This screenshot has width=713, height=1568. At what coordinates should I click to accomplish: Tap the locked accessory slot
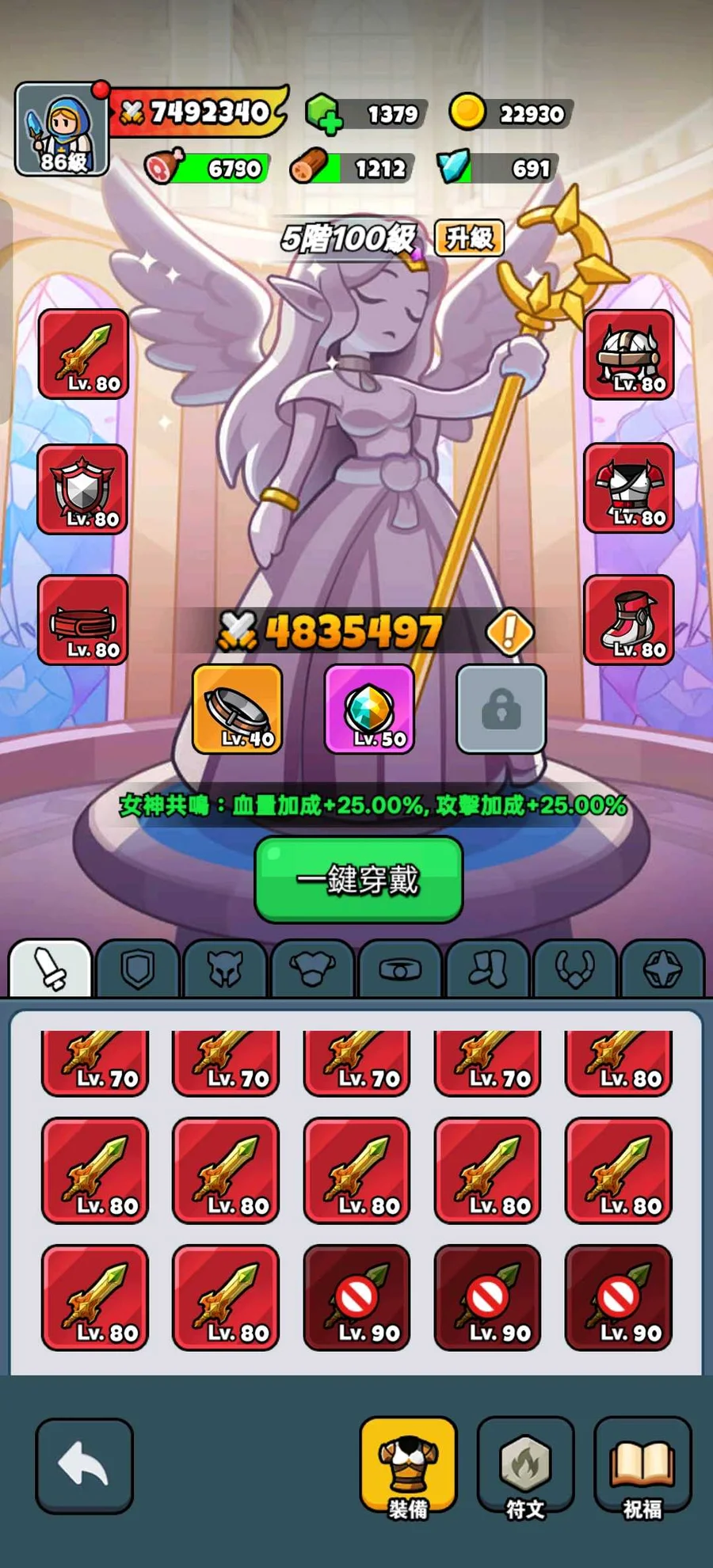[501, 709]
